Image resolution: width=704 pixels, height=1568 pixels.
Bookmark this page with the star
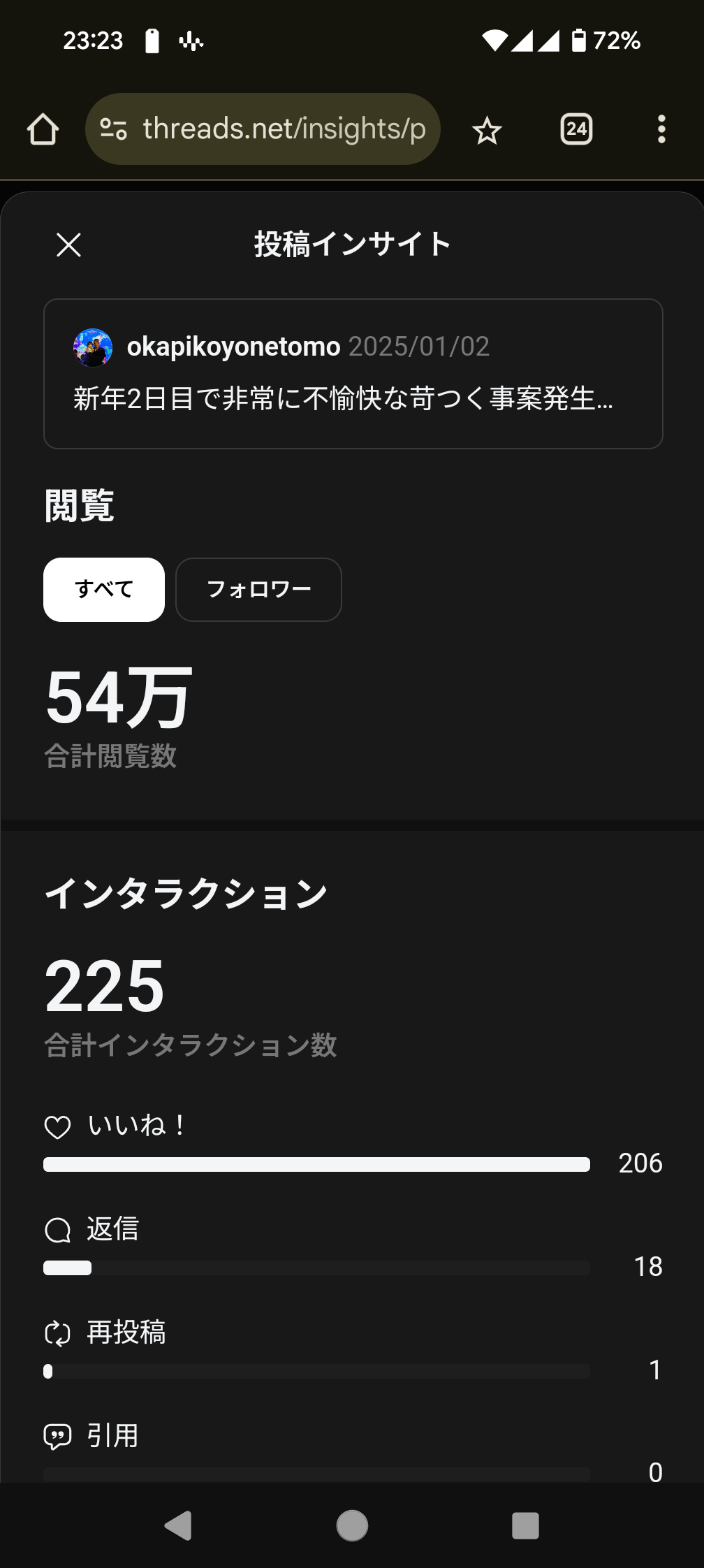click(x=487, y=131)
